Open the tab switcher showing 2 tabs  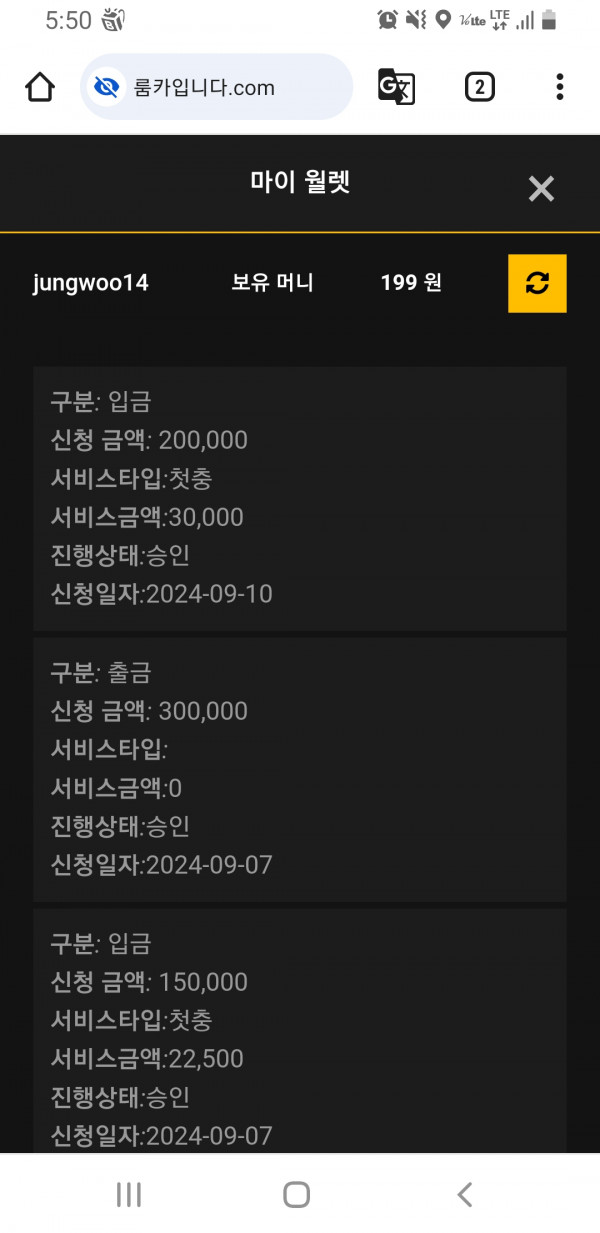[x=479, y=87]
